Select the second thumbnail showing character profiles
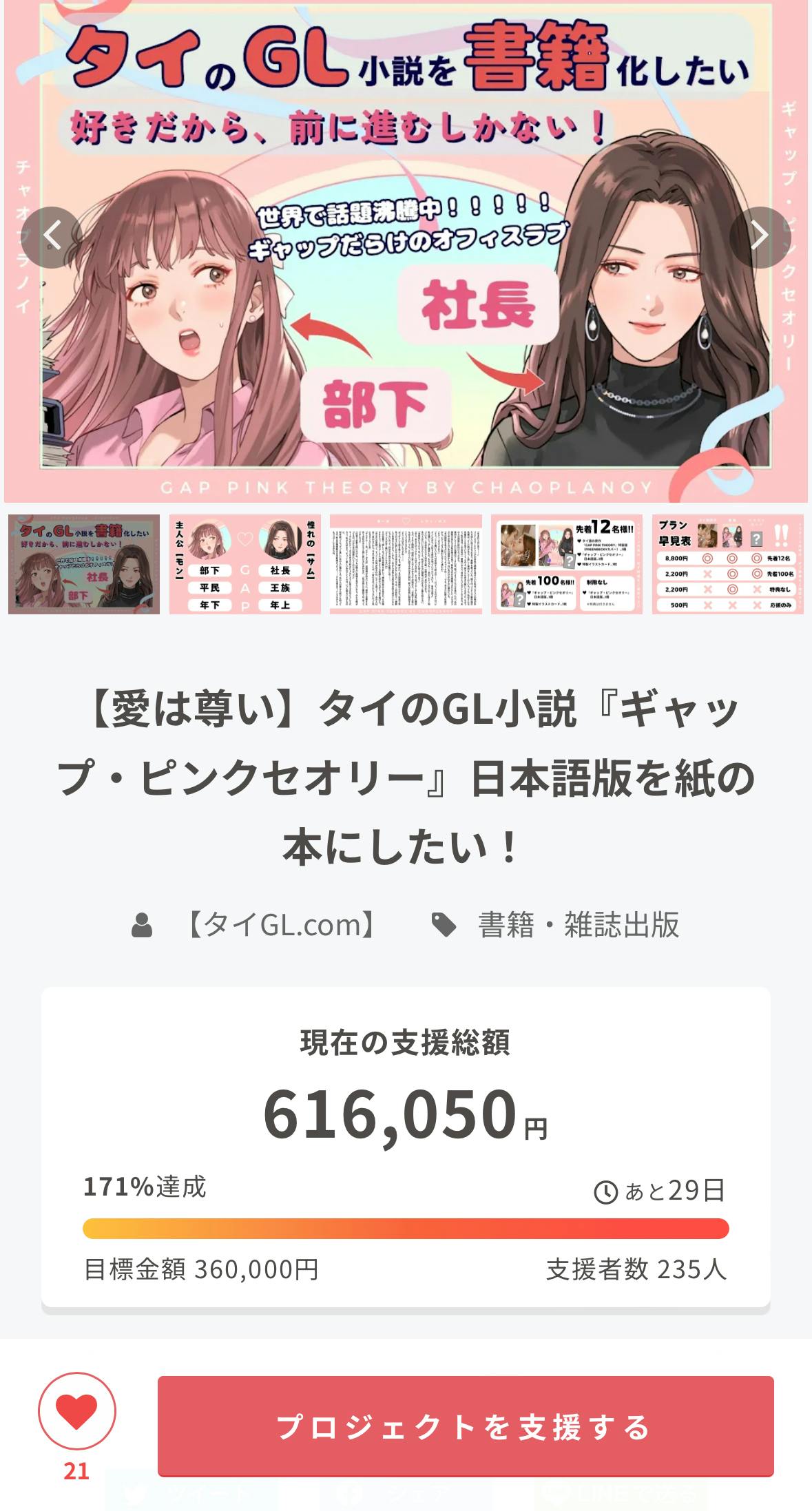The width and height of the screenshot is (812, 1511). pyautogui.click(x=245, y=564)
